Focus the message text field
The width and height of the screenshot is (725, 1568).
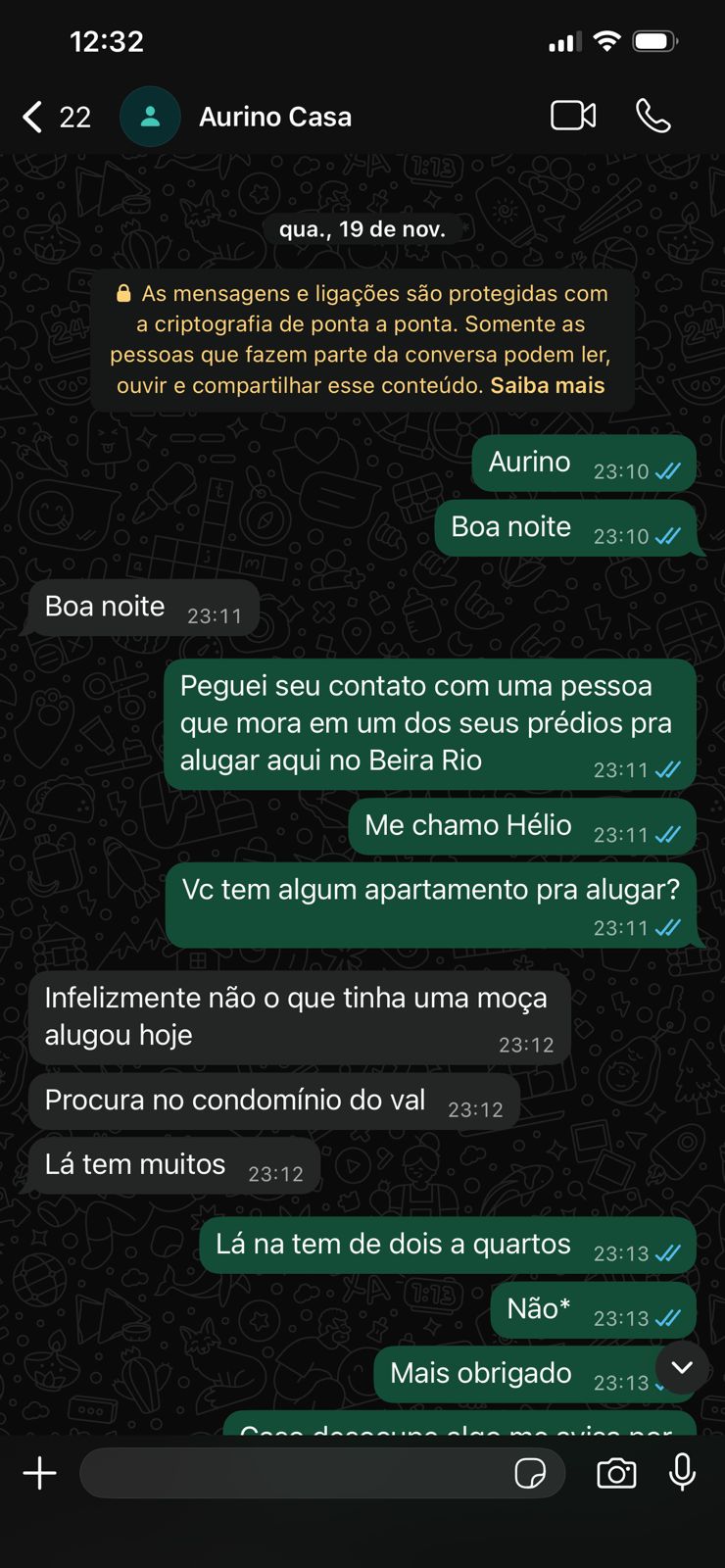[294, 1473]
